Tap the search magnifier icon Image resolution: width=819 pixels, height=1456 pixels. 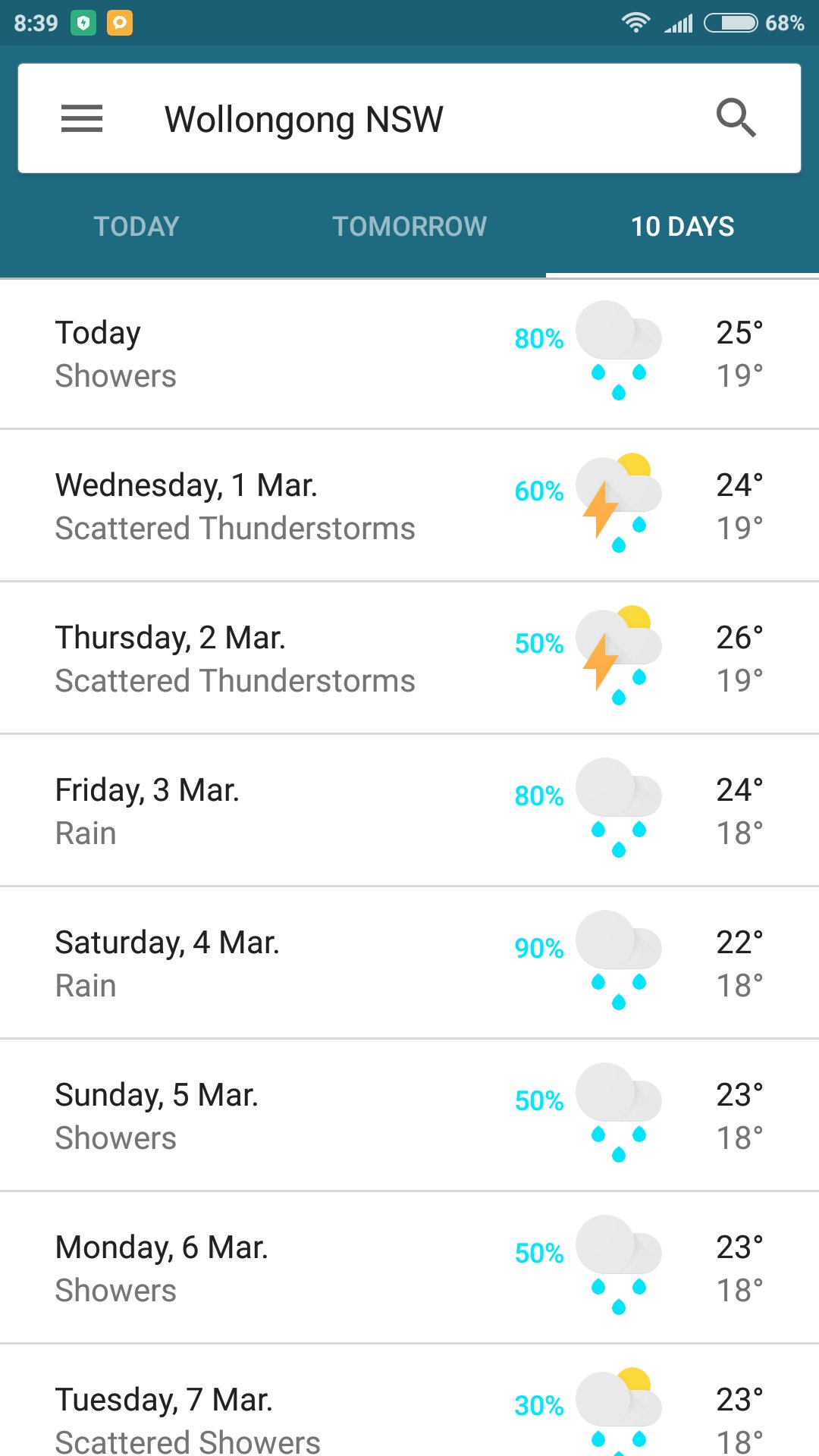coord(736,118)
